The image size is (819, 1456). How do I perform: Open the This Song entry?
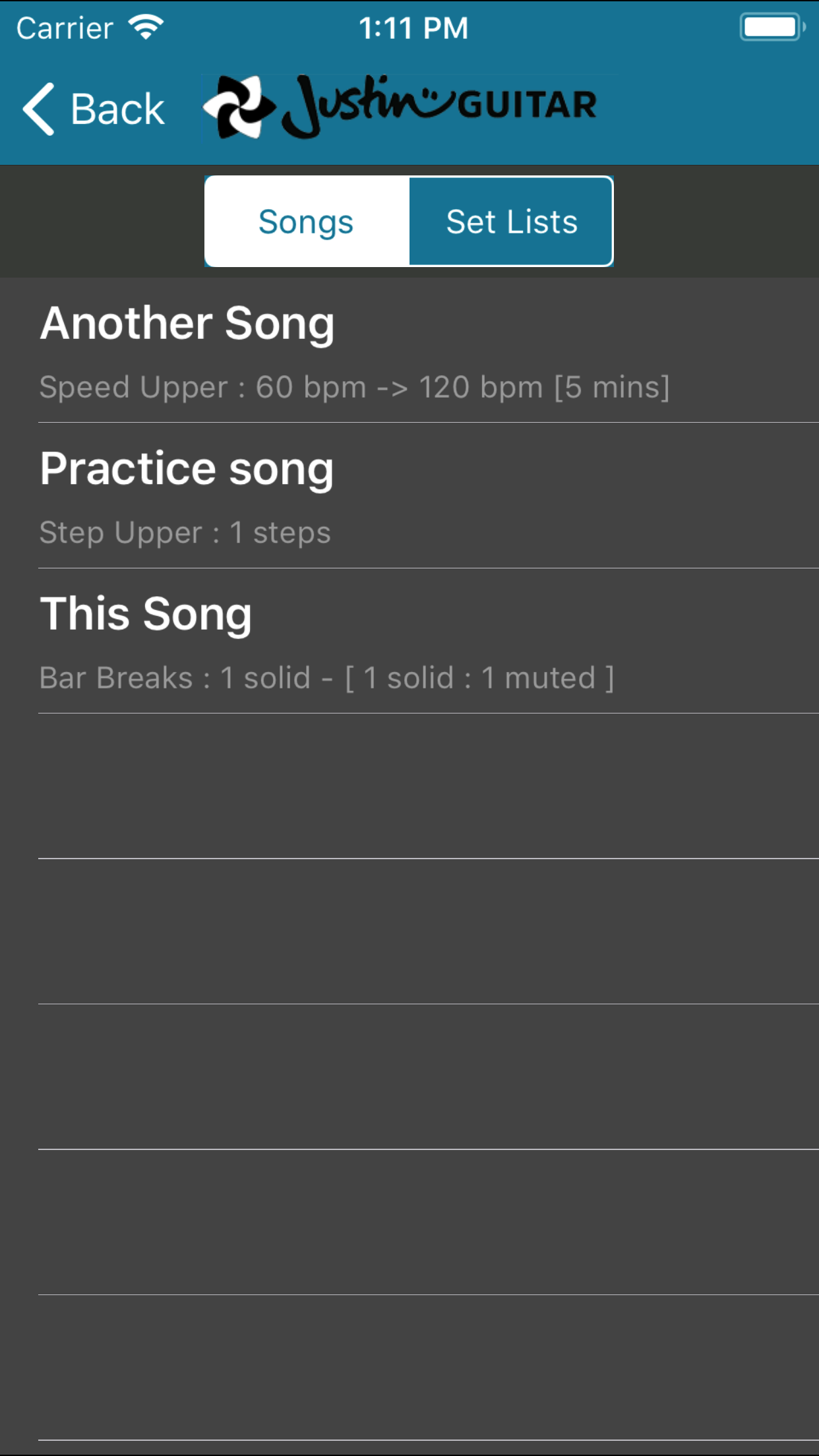(409, 642)
